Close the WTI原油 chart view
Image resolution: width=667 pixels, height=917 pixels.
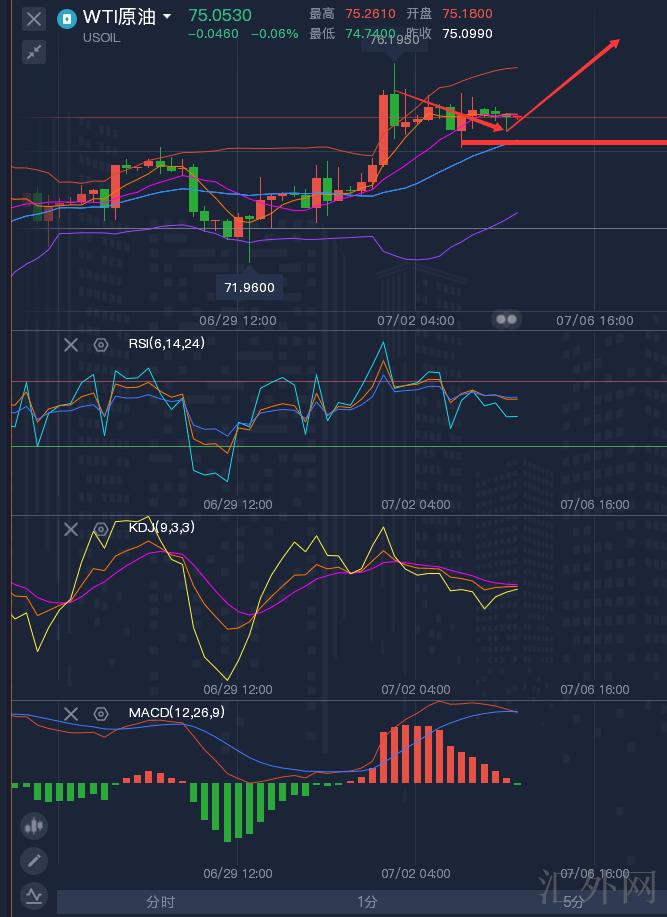tap(34, 18)
